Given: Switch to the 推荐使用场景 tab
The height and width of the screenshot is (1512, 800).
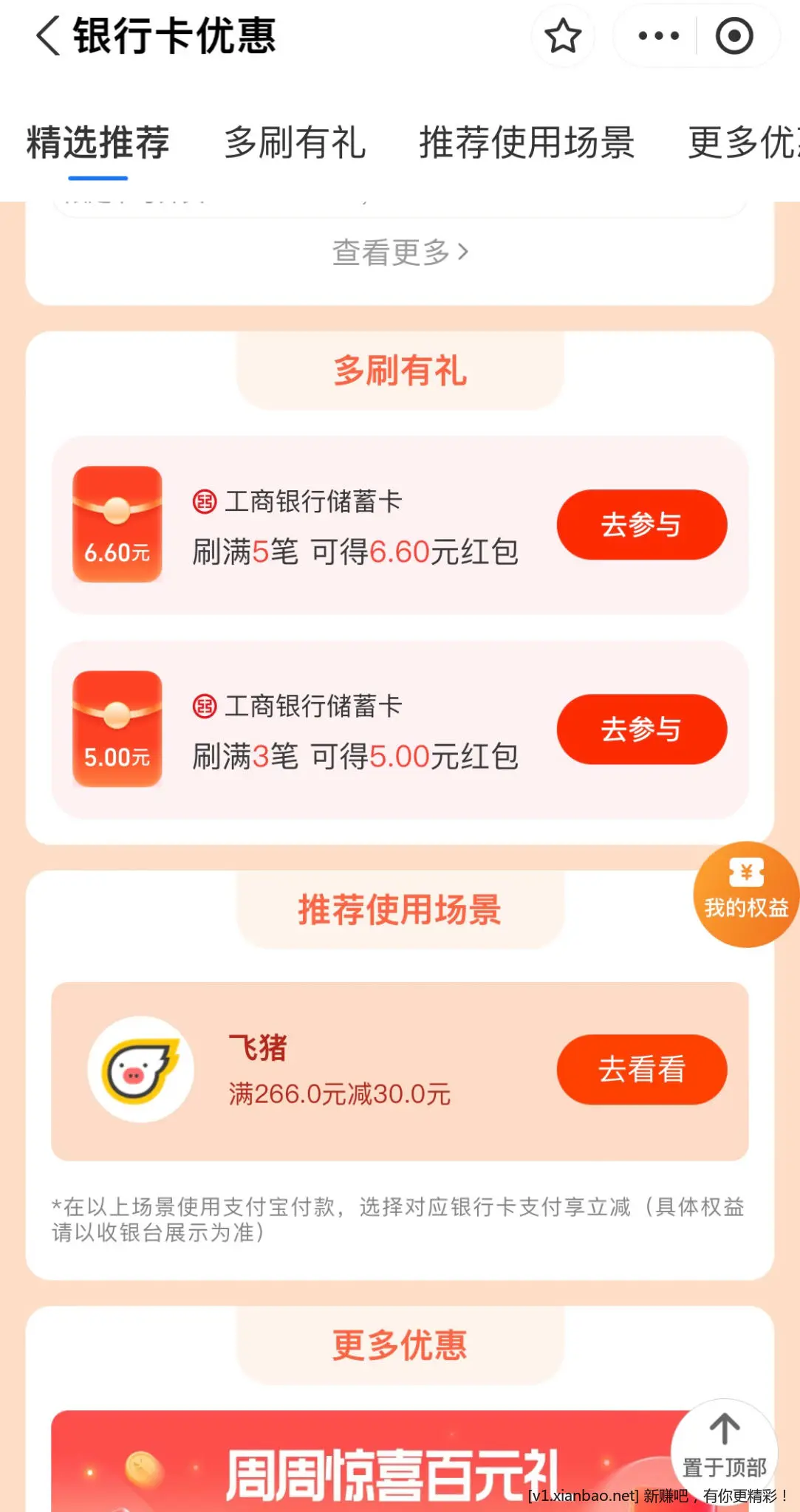Looking at the screenshot, I should click(x=527, y=142).
